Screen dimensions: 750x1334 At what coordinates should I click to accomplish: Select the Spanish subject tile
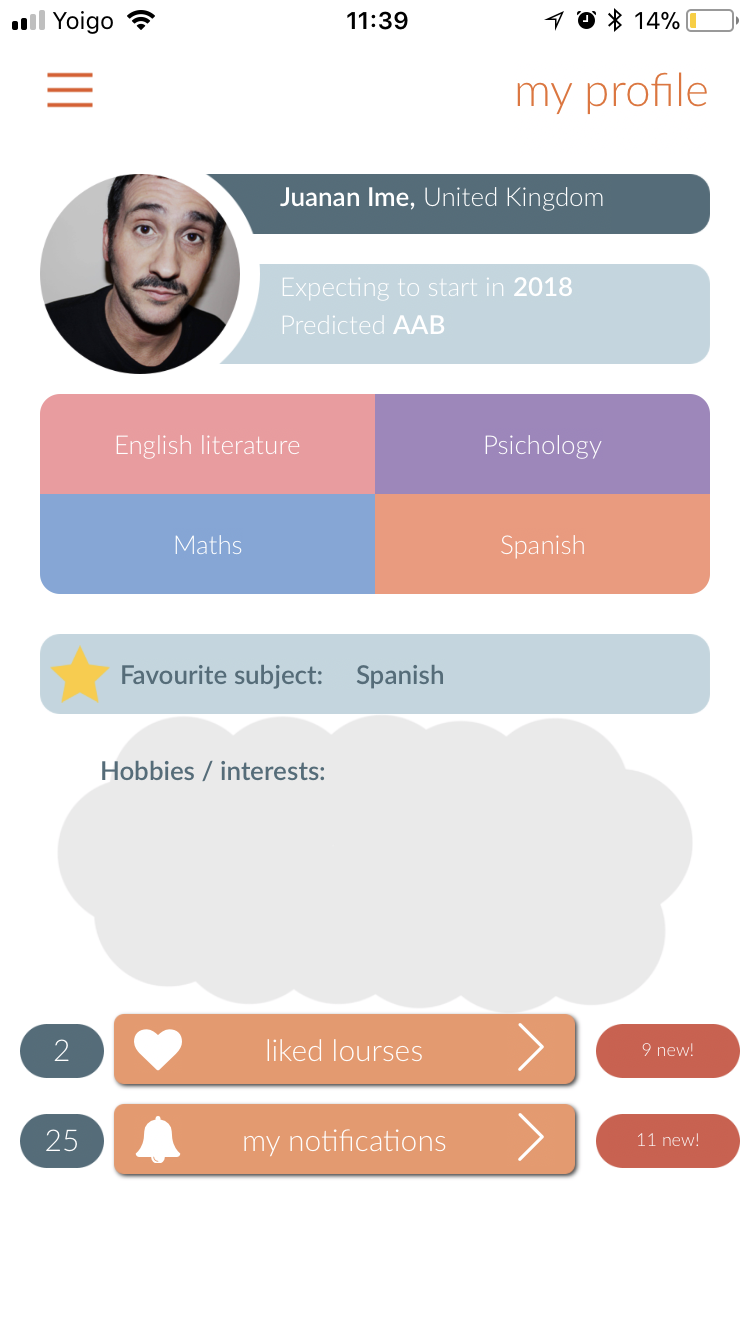(x=542, y=544)
